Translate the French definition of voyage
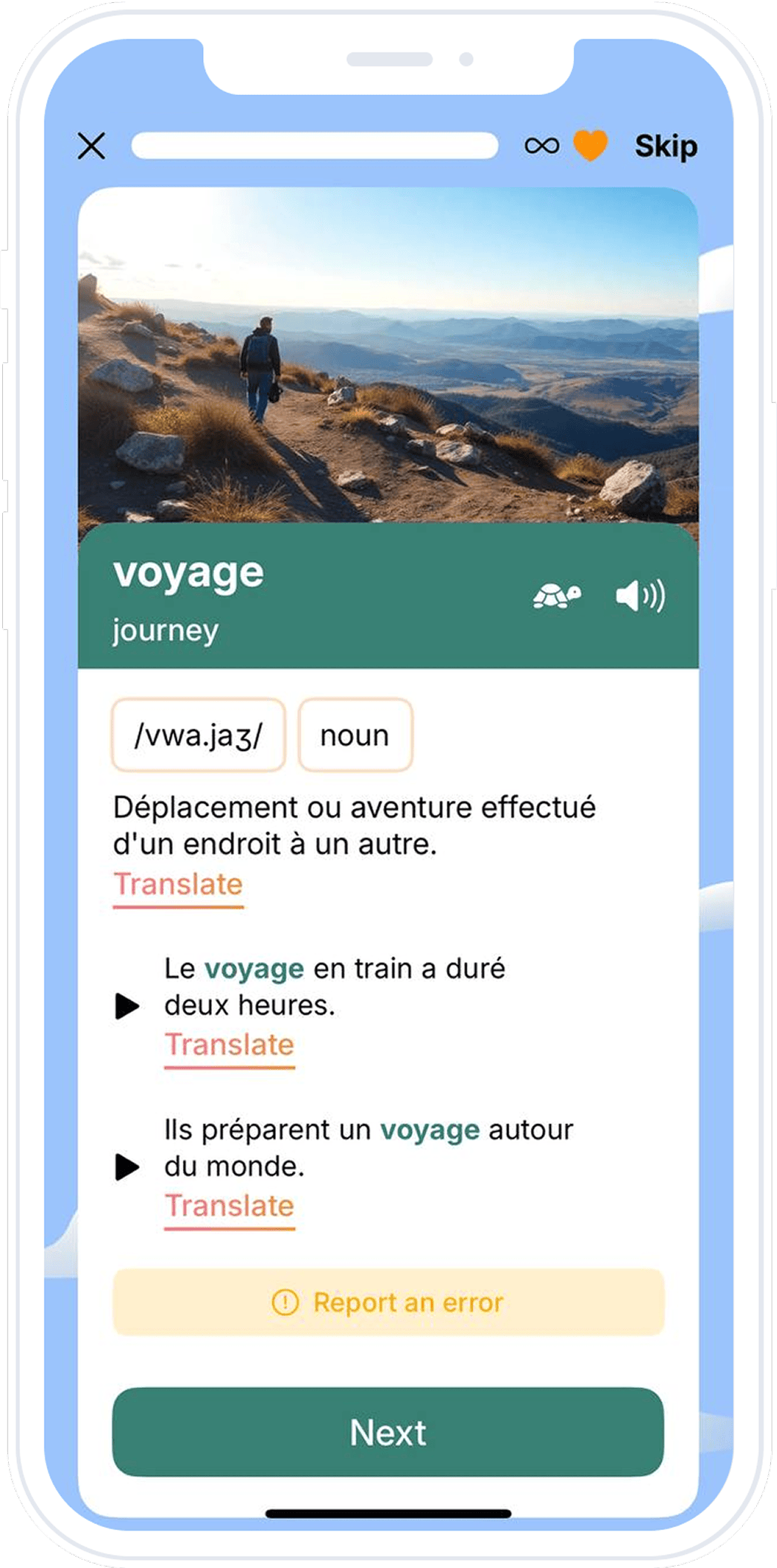This screenshot has width=777, height=1568. 178,885
